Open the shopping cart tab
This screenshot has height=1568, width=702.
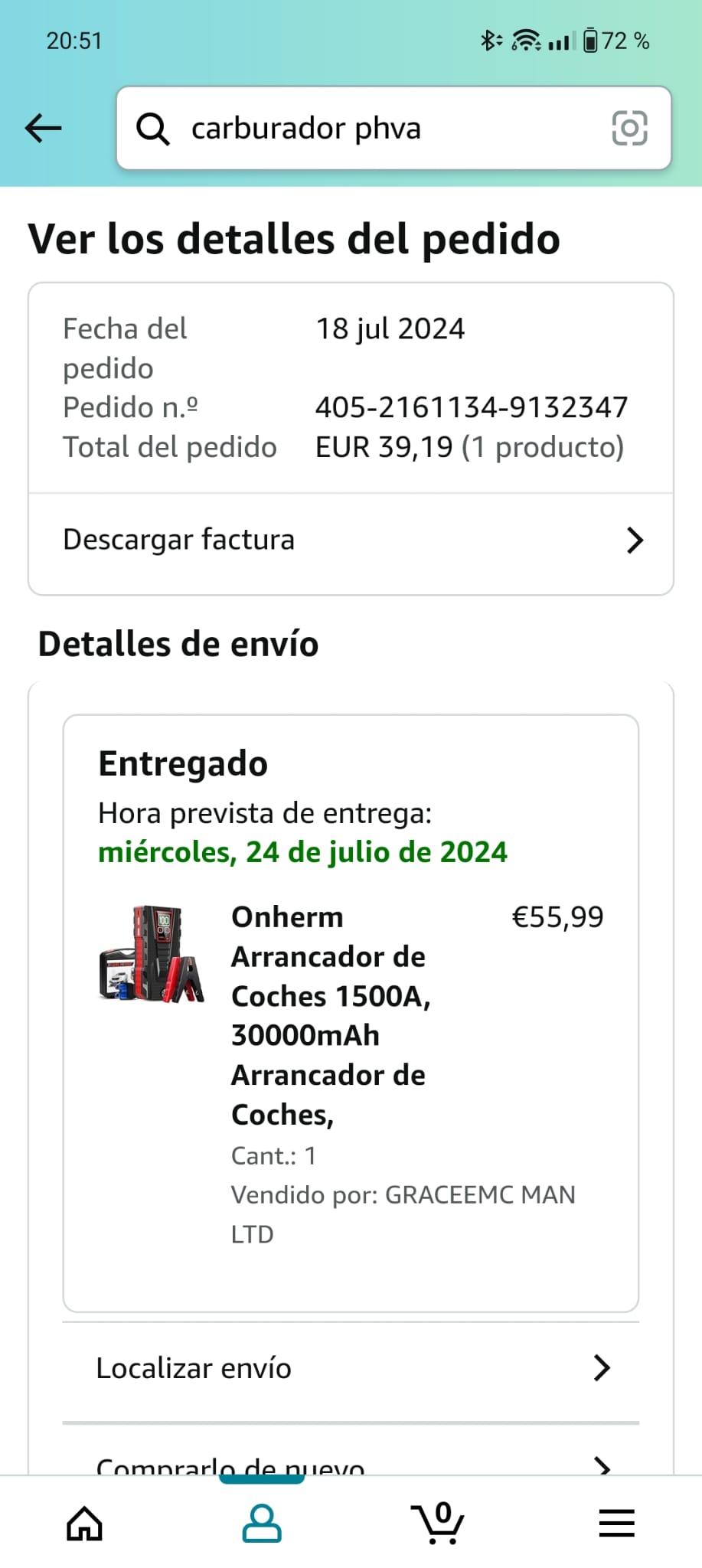(x=439, y=1523)
